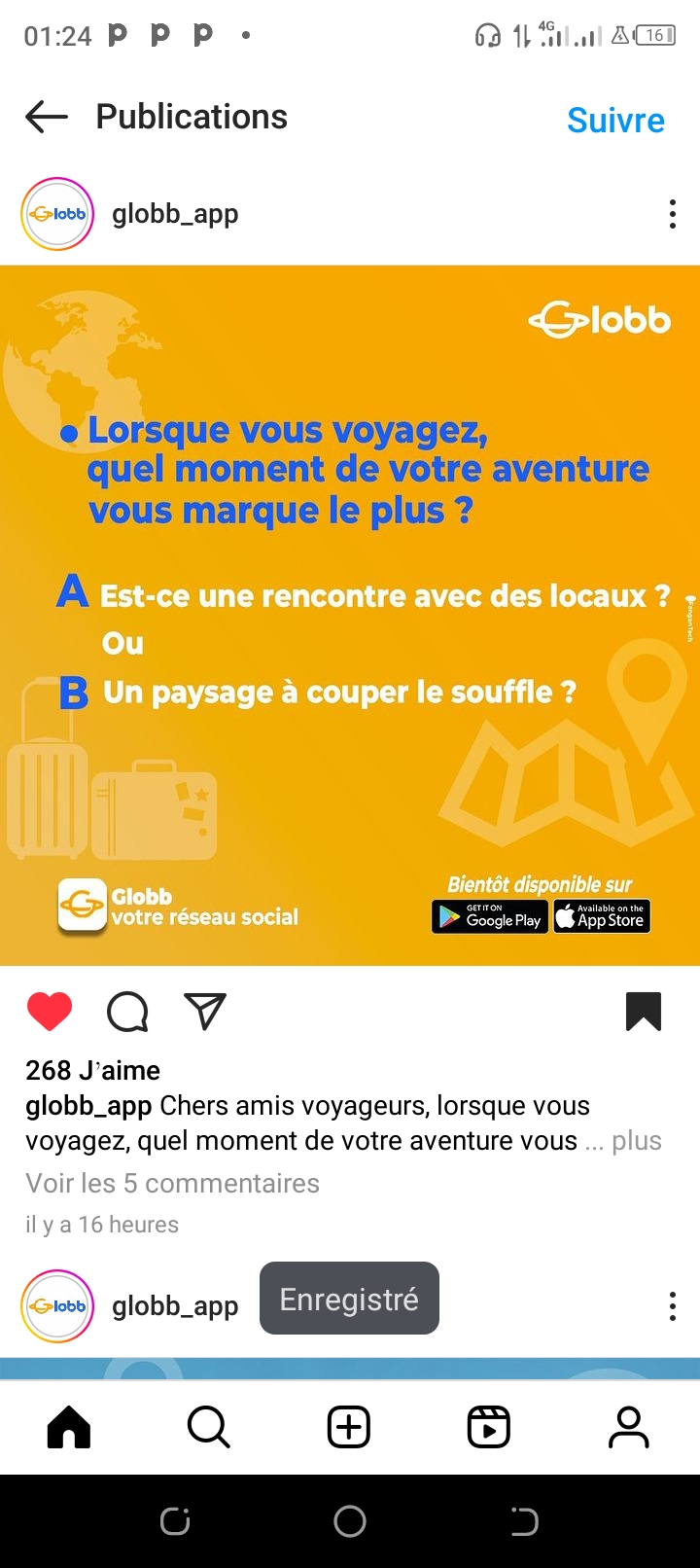This screenshot has height=1568, width=700.
Task: Switch to the Home tab
Action: pyautogui.click(x=69, y=1428)
